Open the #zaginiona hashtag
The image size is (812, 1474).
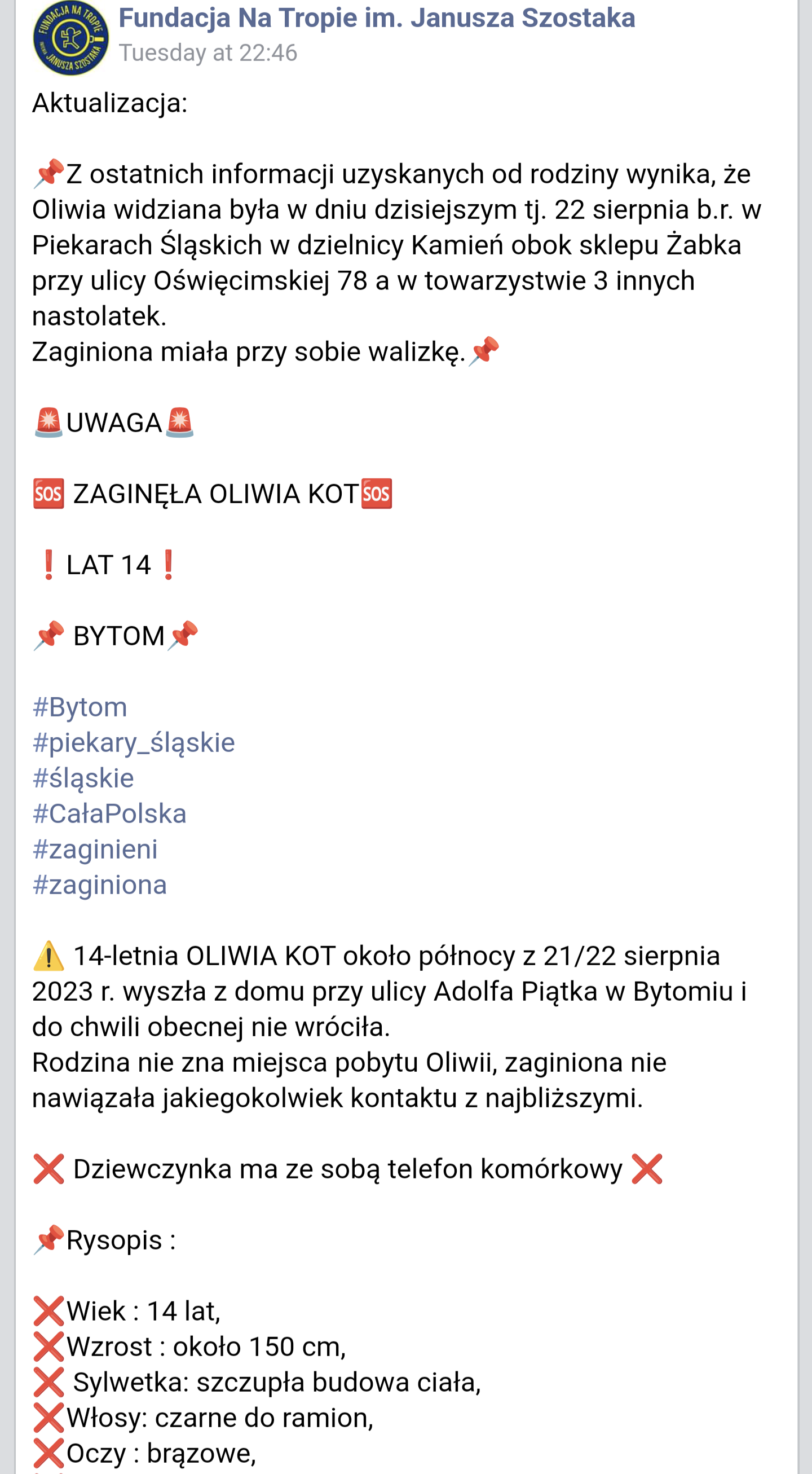pyautogui.click(x=99, y=885)
